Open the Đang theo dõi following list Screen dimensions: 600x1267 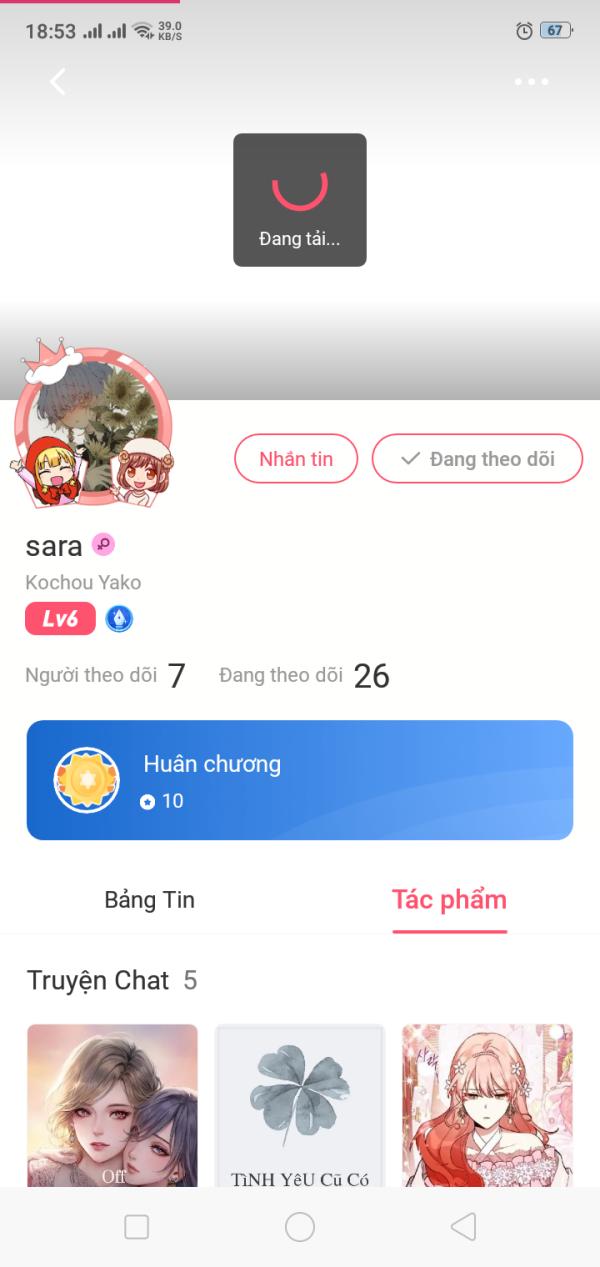304,676
